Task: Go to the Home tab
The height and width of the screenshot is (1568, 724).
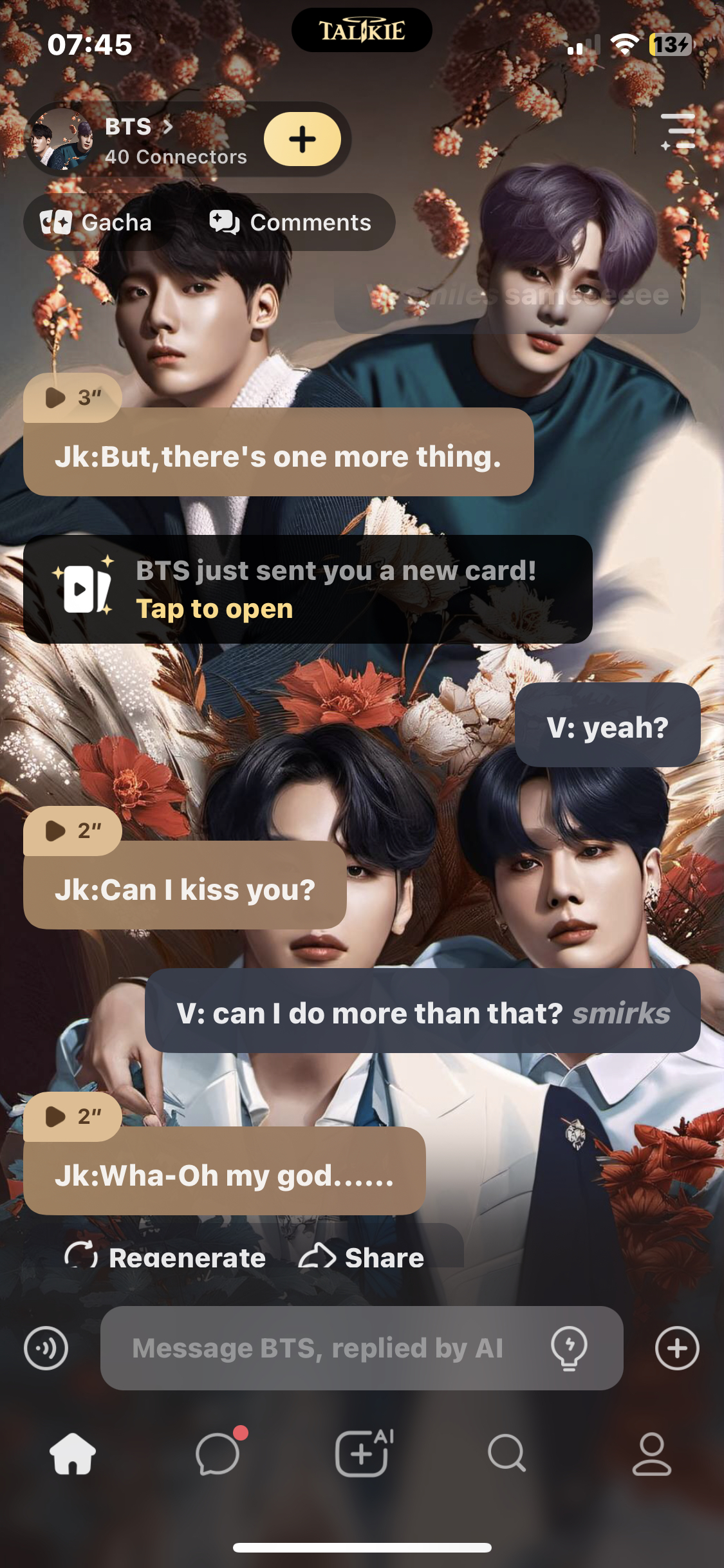Action: click(x=73, y=1453)
